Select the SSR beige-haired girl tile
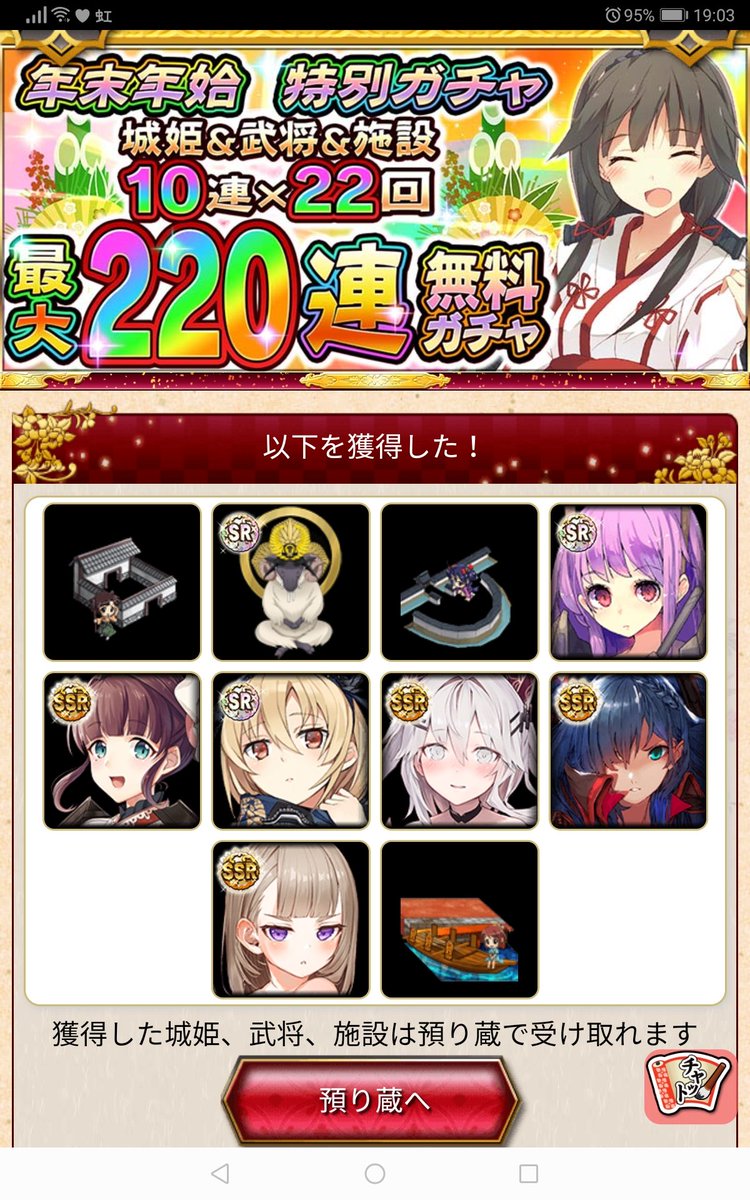Image resolution: width=750 pixels, height=1200 pixels. tap(290, 919)
